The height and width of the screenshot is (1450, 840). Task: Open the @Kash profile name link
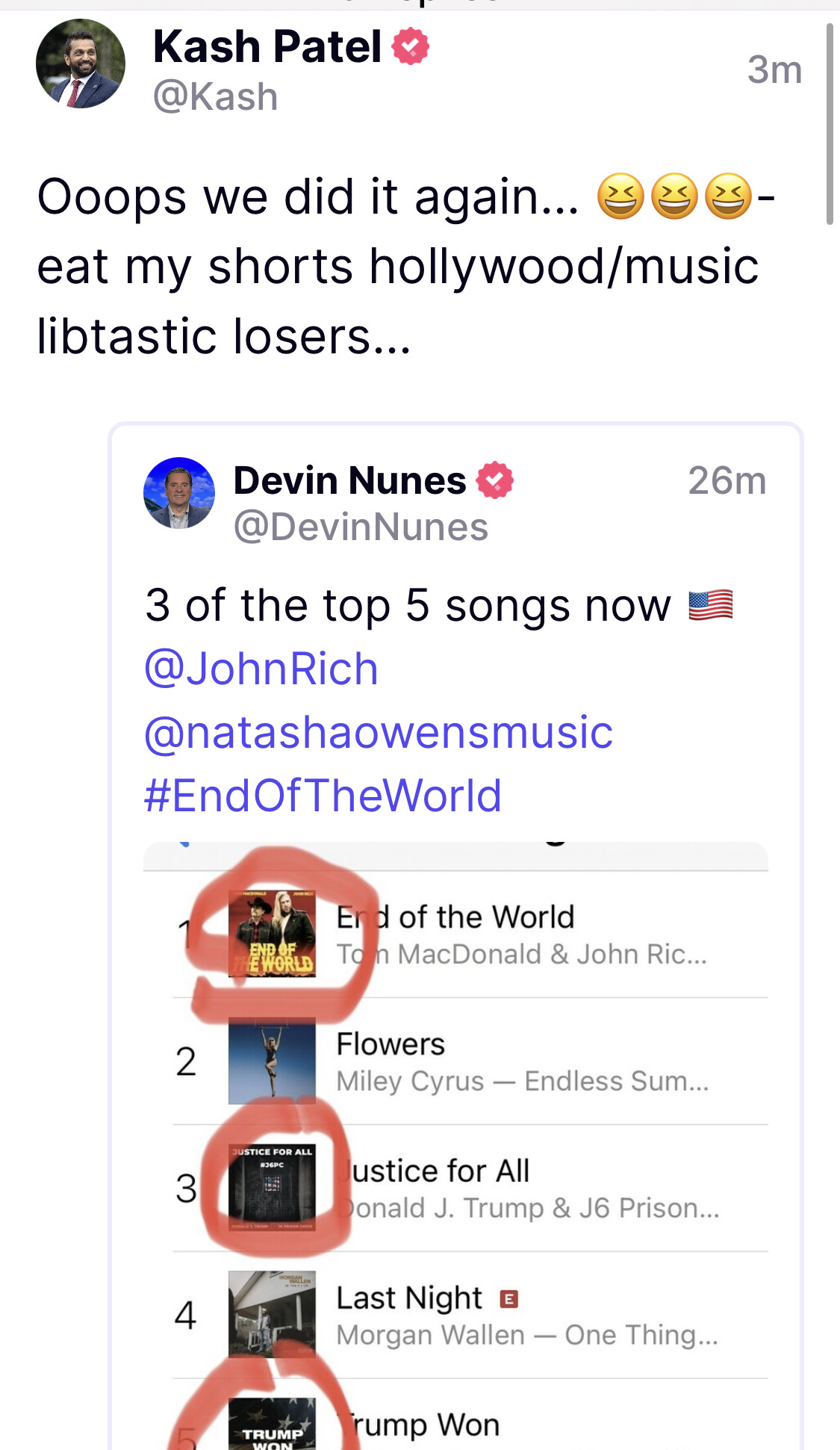[267, 47]
